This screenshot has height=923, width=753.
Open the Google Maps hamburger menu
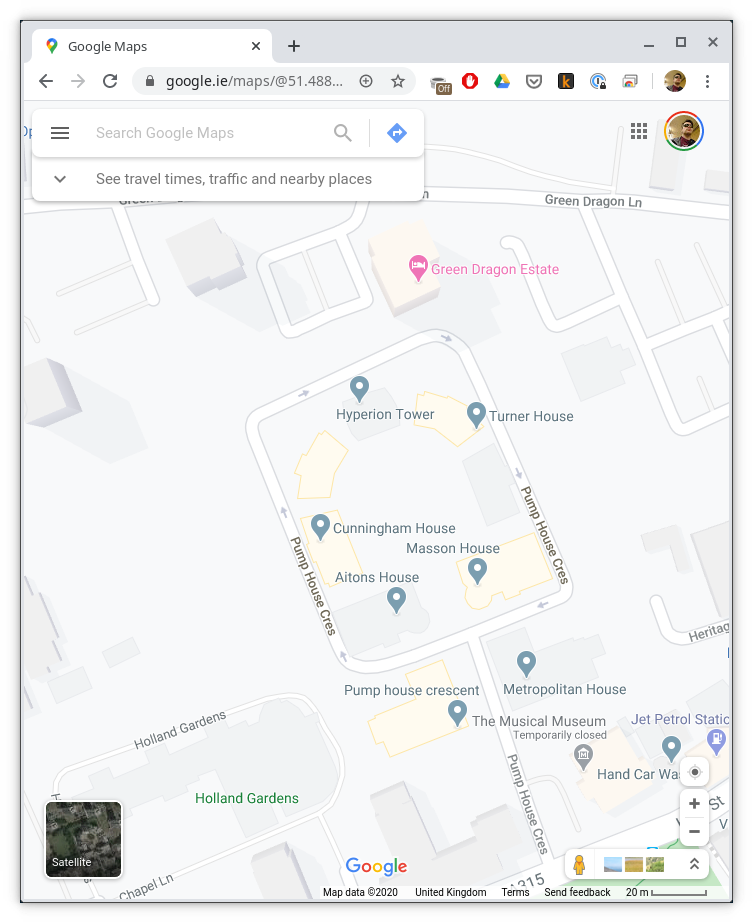(60, 133)
